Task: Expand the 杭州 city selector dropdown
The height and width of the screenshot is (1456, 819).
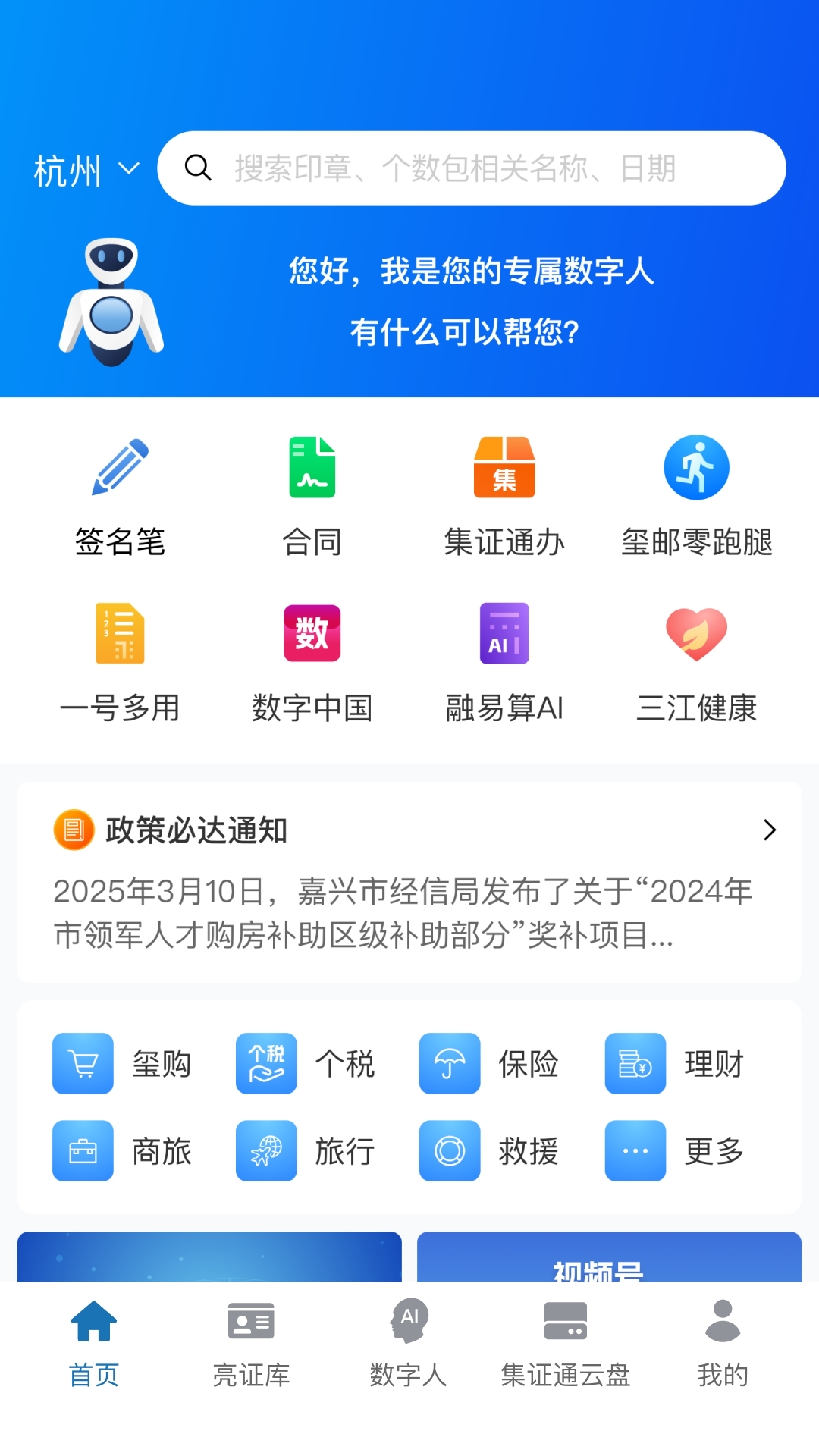Action: click(x=86, y=168)
